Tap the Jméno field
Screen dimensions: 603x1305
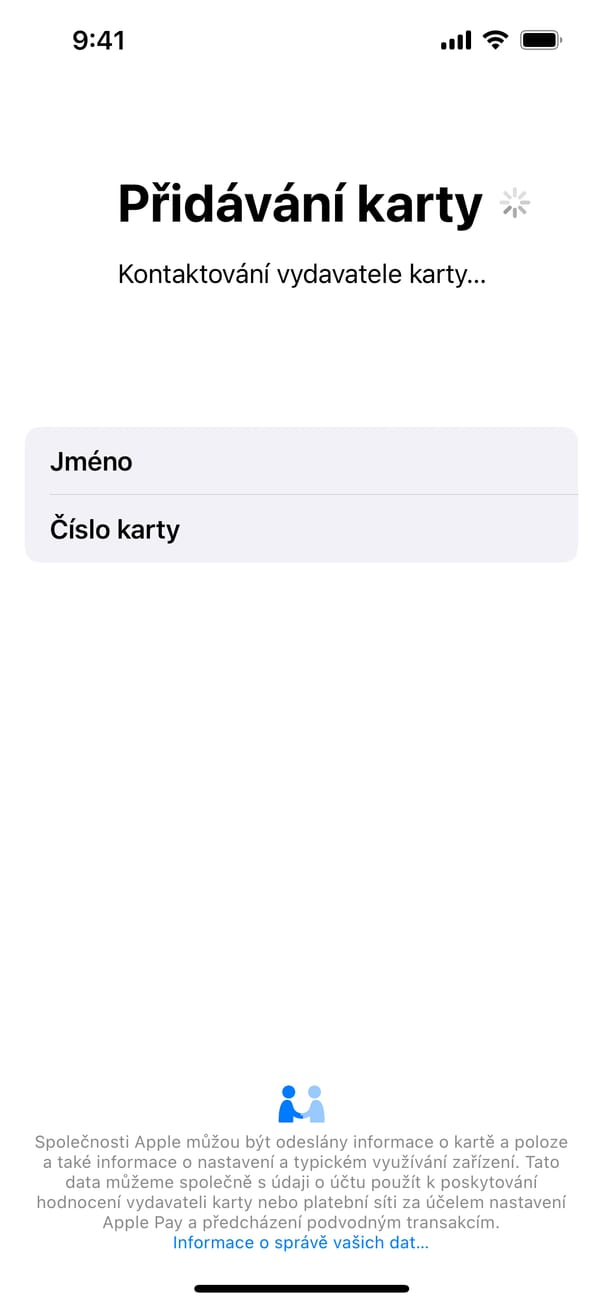300,462
